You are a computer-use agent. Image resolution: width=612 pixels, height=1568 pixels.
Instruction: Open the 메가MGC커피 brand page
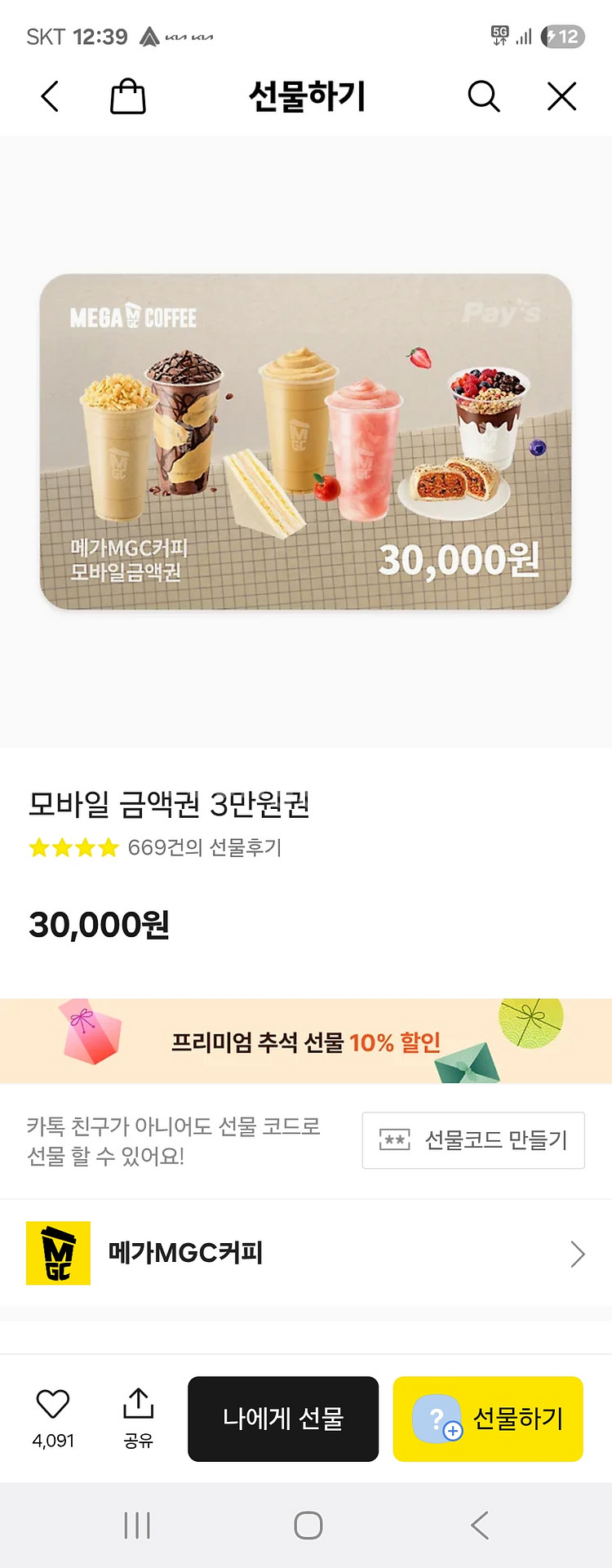click(306, 1253)
